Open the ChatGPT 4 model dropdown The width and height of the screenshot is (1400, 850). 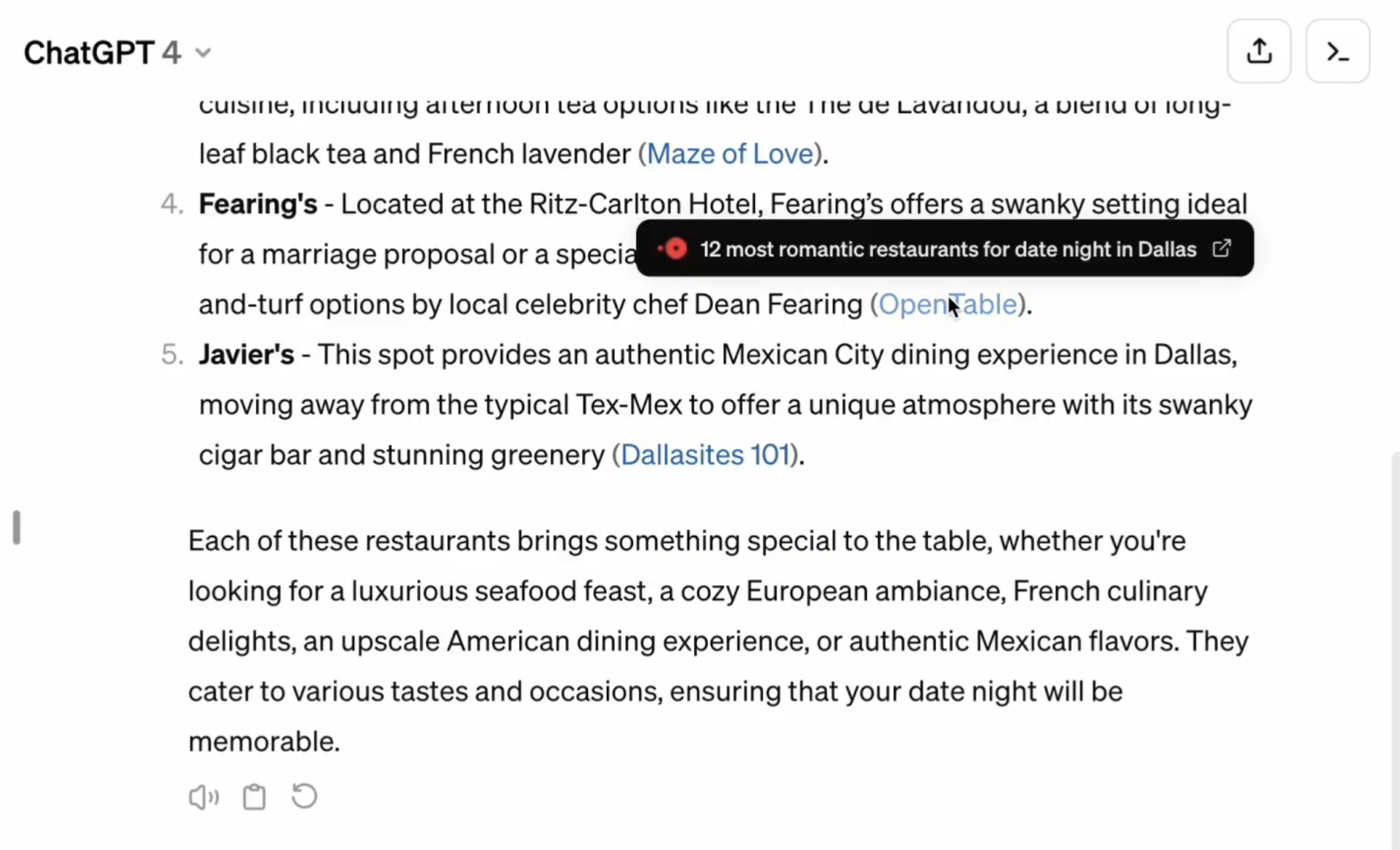click(x=117, y=53)
